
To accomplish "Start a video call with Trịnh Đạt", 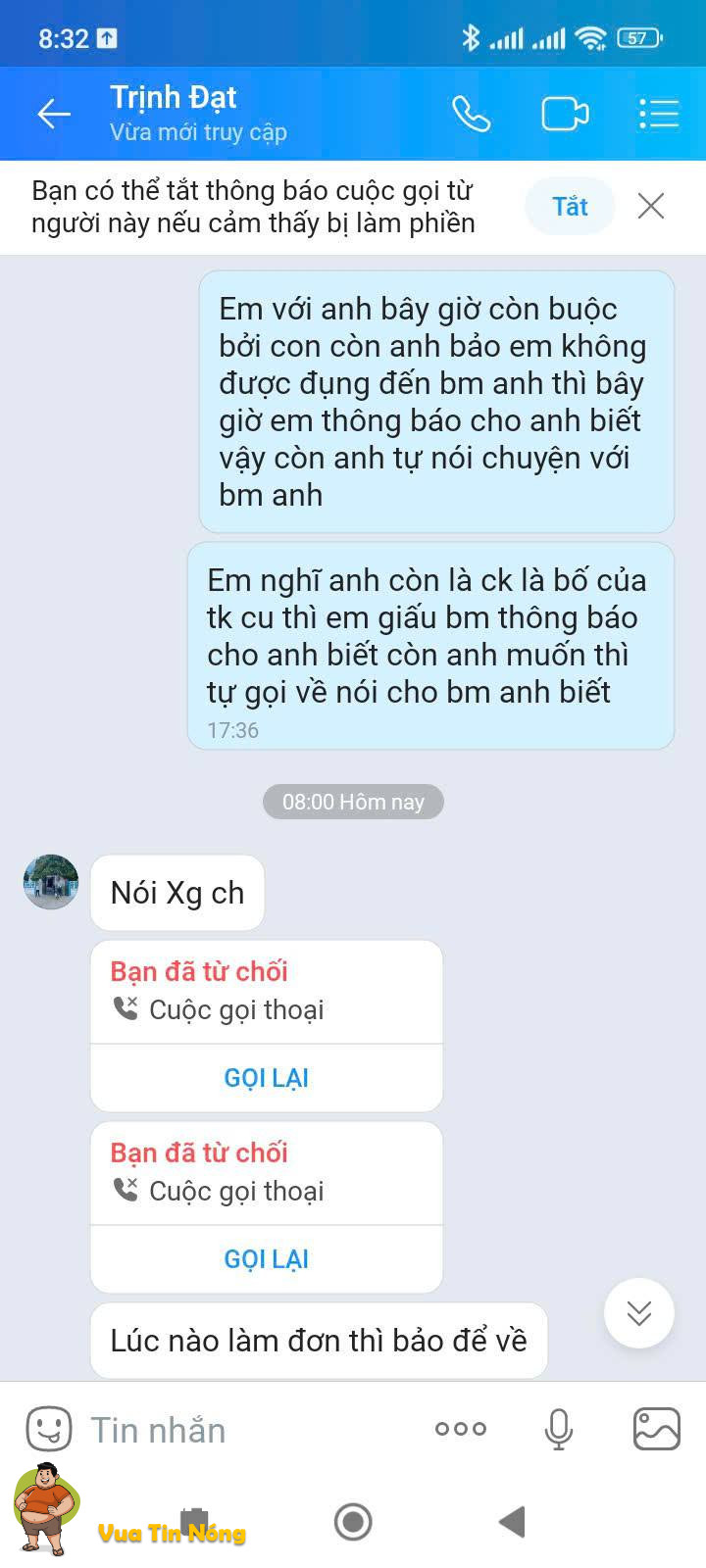I will point(565,115).
